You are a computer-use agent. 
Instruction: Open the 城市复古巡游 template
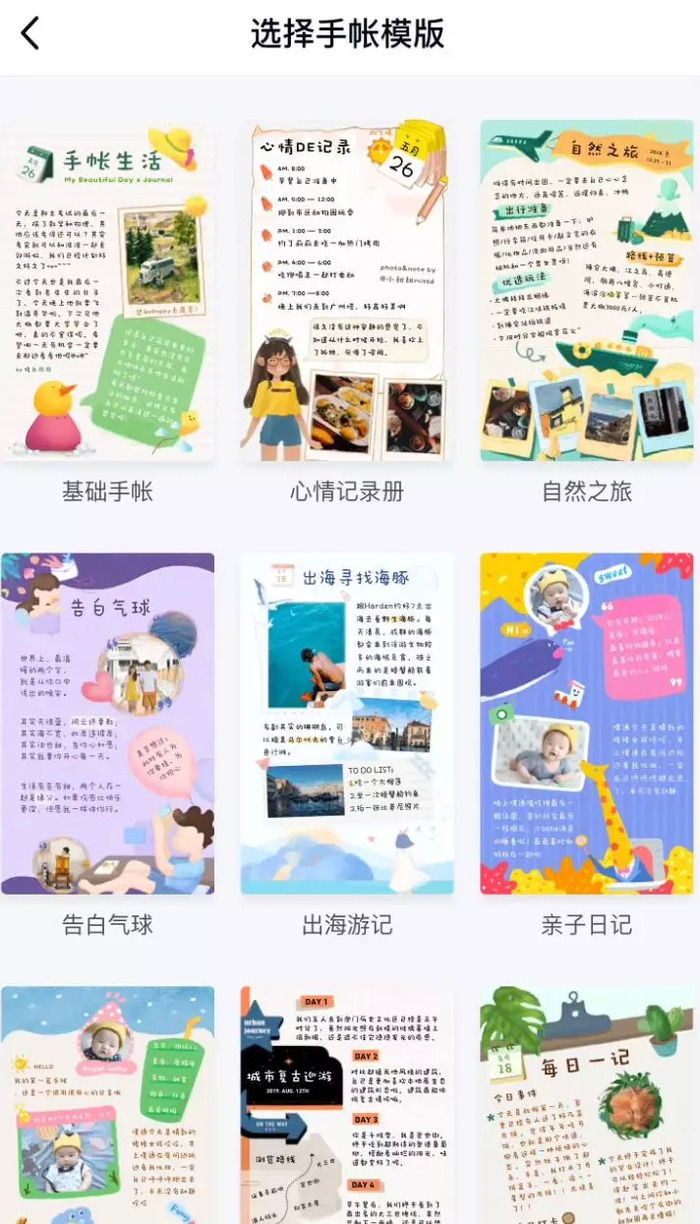click(346, 1105)
